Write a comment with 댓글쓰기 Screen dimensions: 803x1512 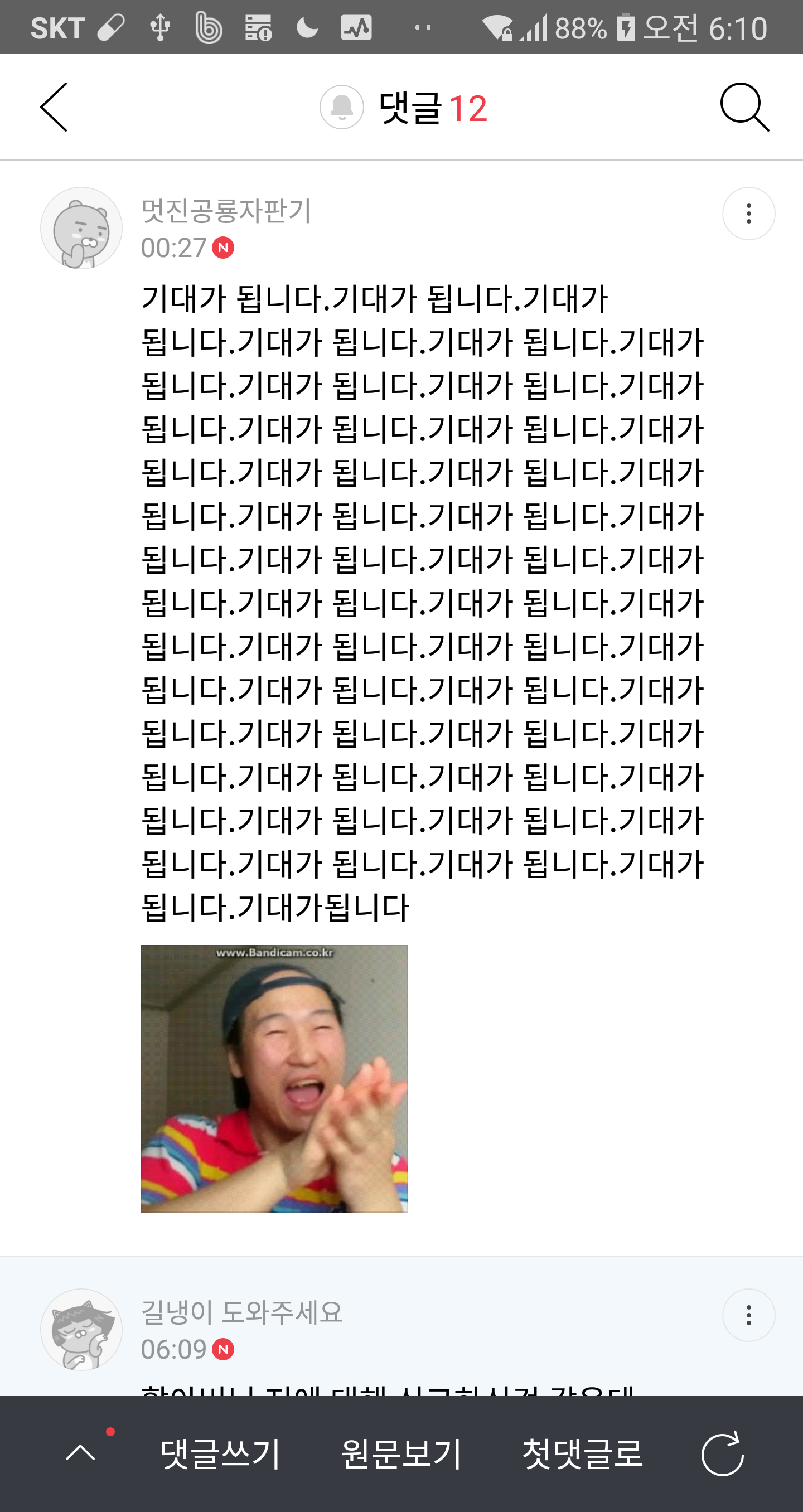(220, 1454)
